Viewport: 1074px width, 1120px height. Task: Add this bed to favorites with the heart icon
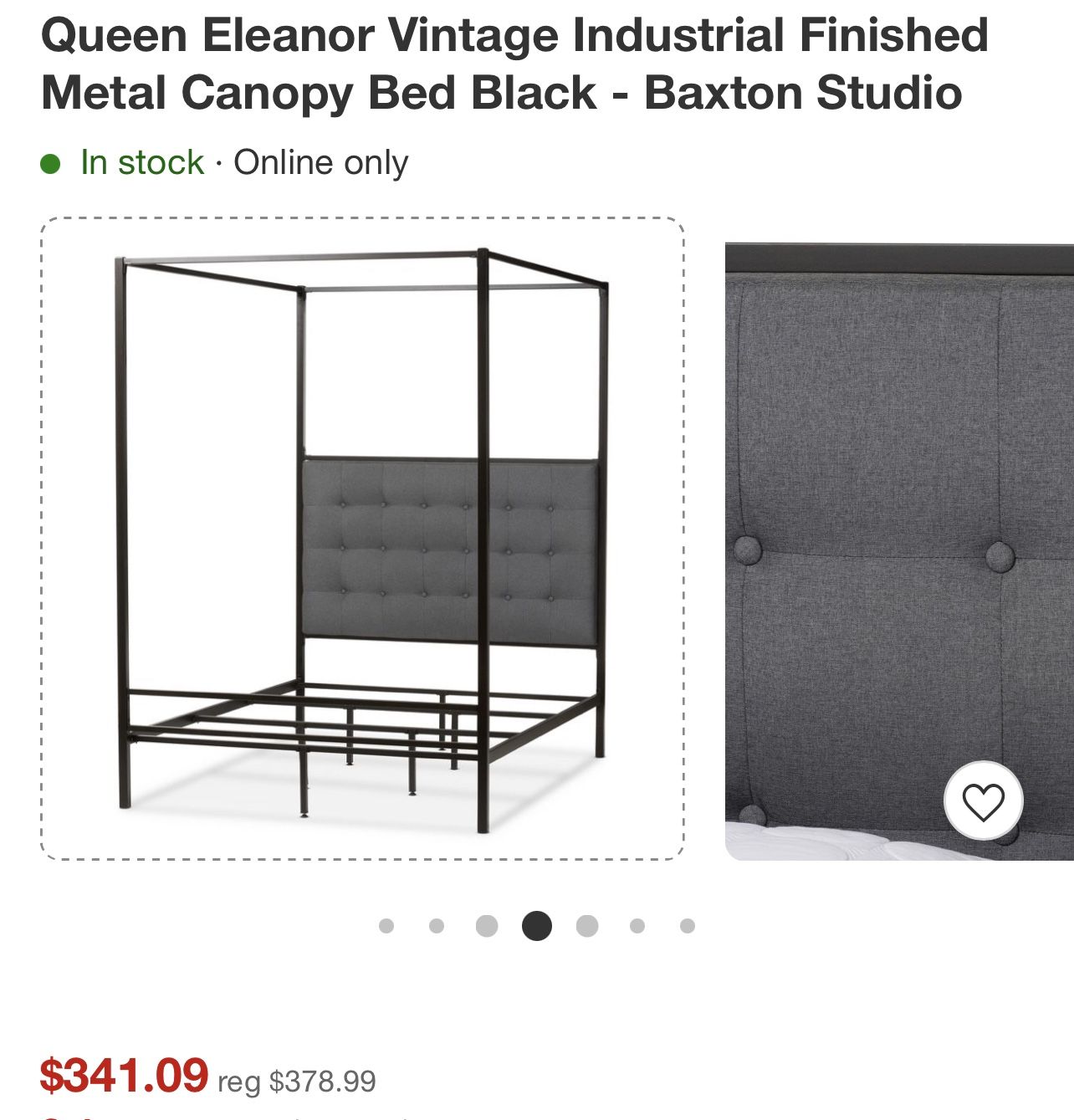(x=983, y=801)
